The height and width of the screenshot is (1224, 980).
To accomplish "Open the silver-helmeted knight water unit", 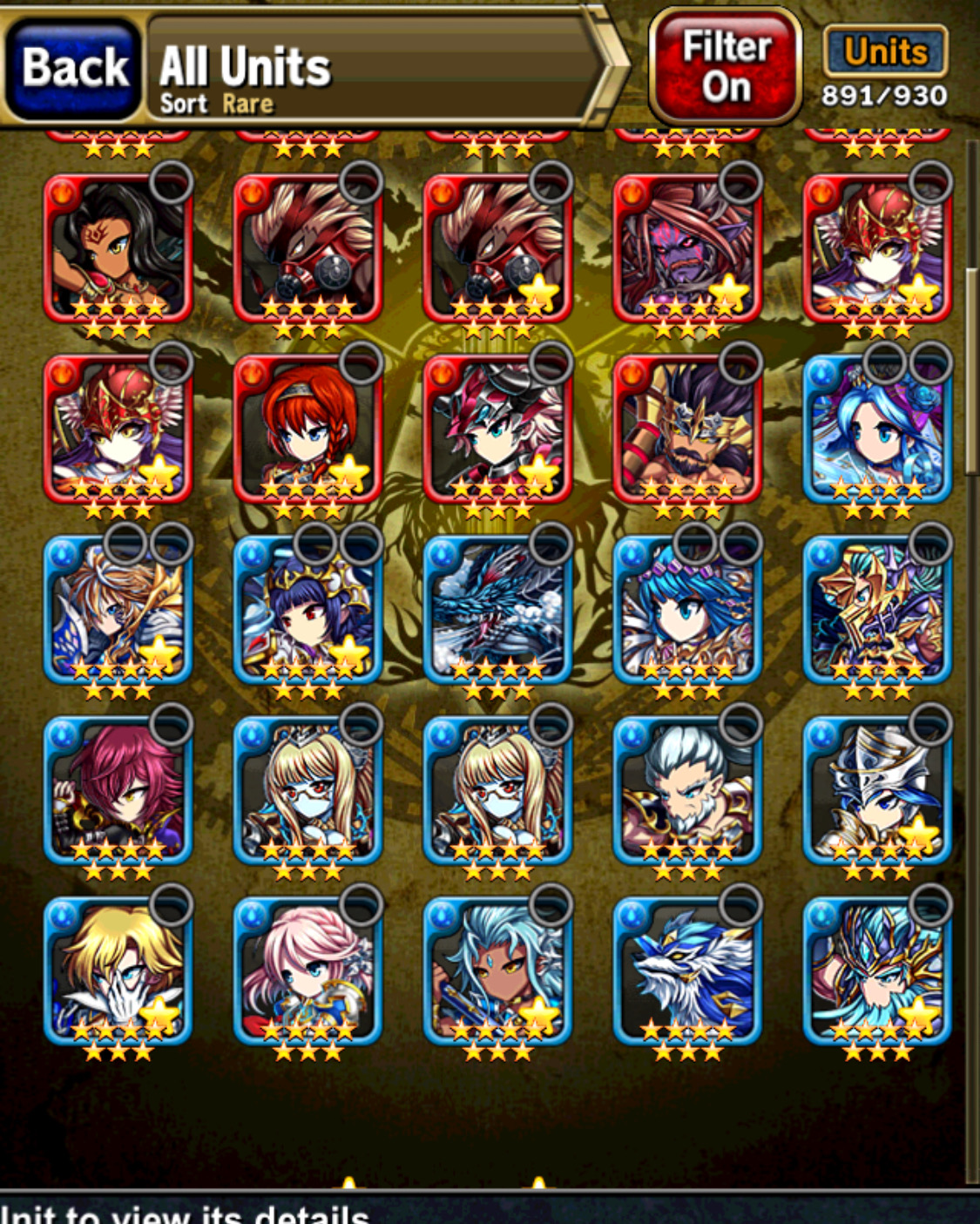I will [877, 790].
